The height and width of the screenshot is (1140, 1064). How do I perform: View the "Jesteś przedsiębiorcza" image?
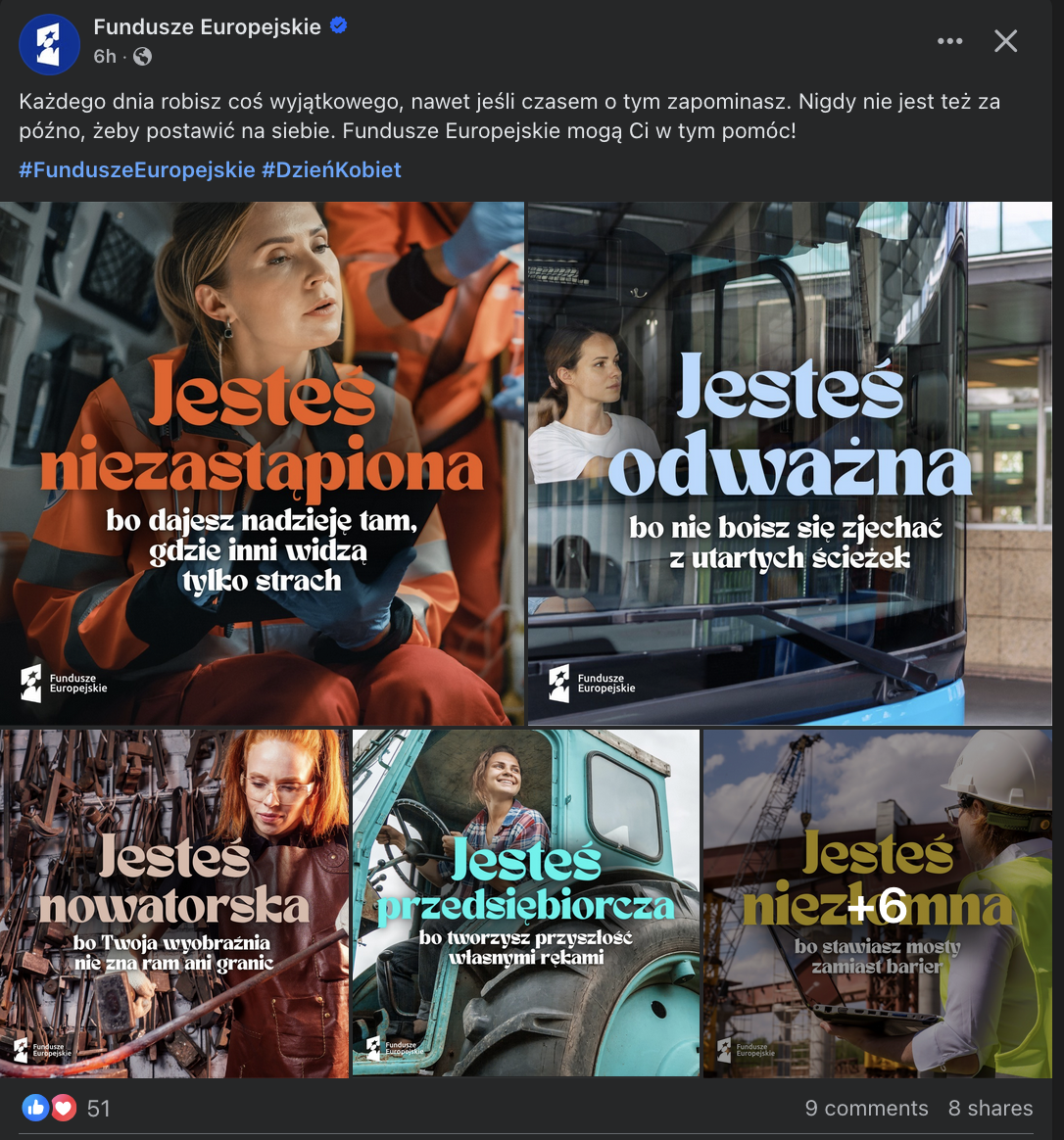[x=525, y=903]
